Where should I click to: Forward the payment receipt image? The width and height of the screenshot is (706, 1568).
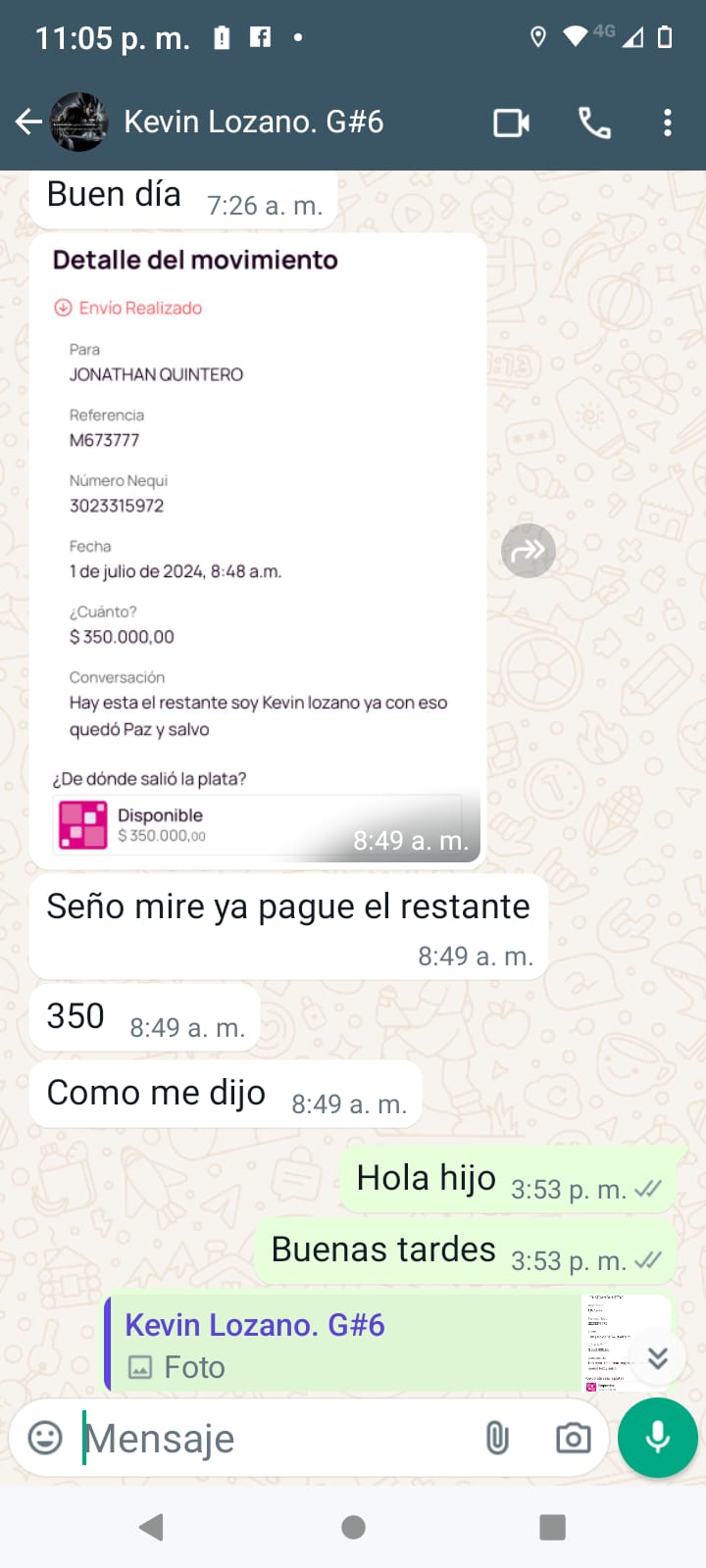pos(529,551)
